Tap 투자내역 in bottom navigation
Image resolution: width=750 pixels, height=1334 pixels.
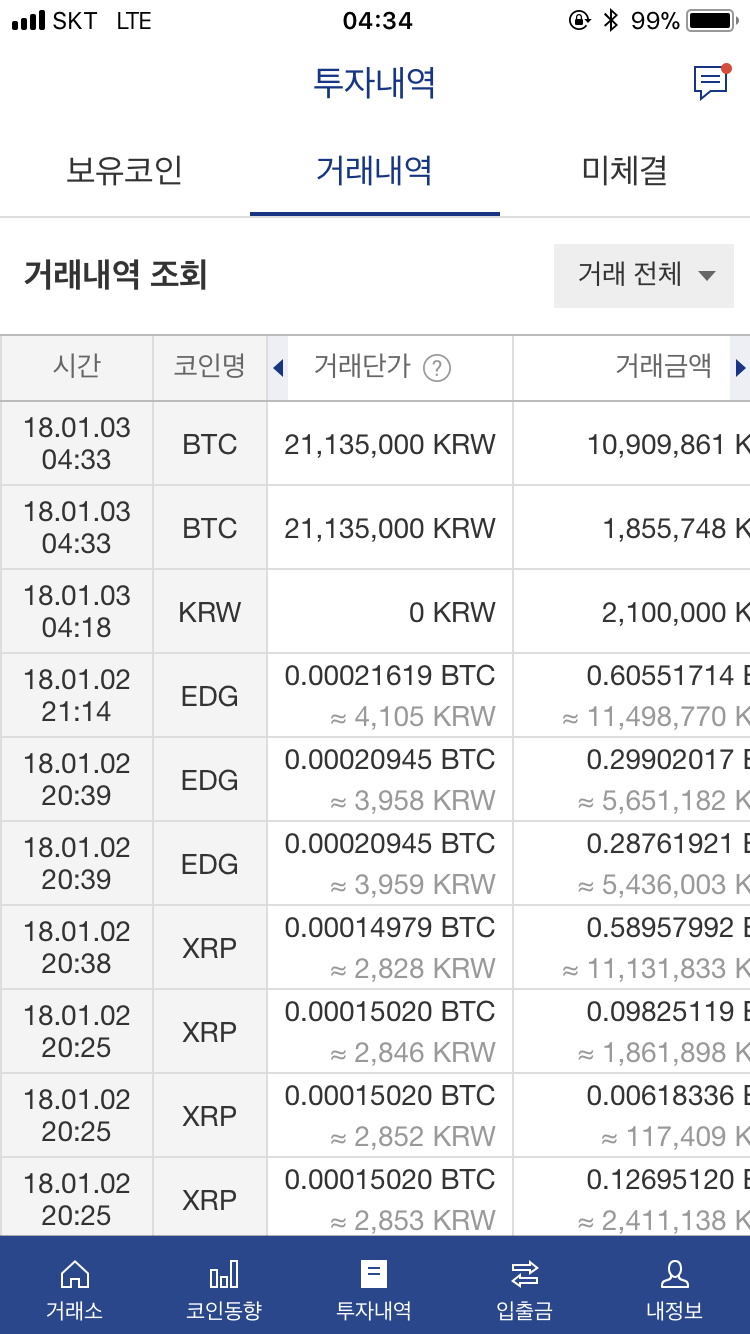374,1289
